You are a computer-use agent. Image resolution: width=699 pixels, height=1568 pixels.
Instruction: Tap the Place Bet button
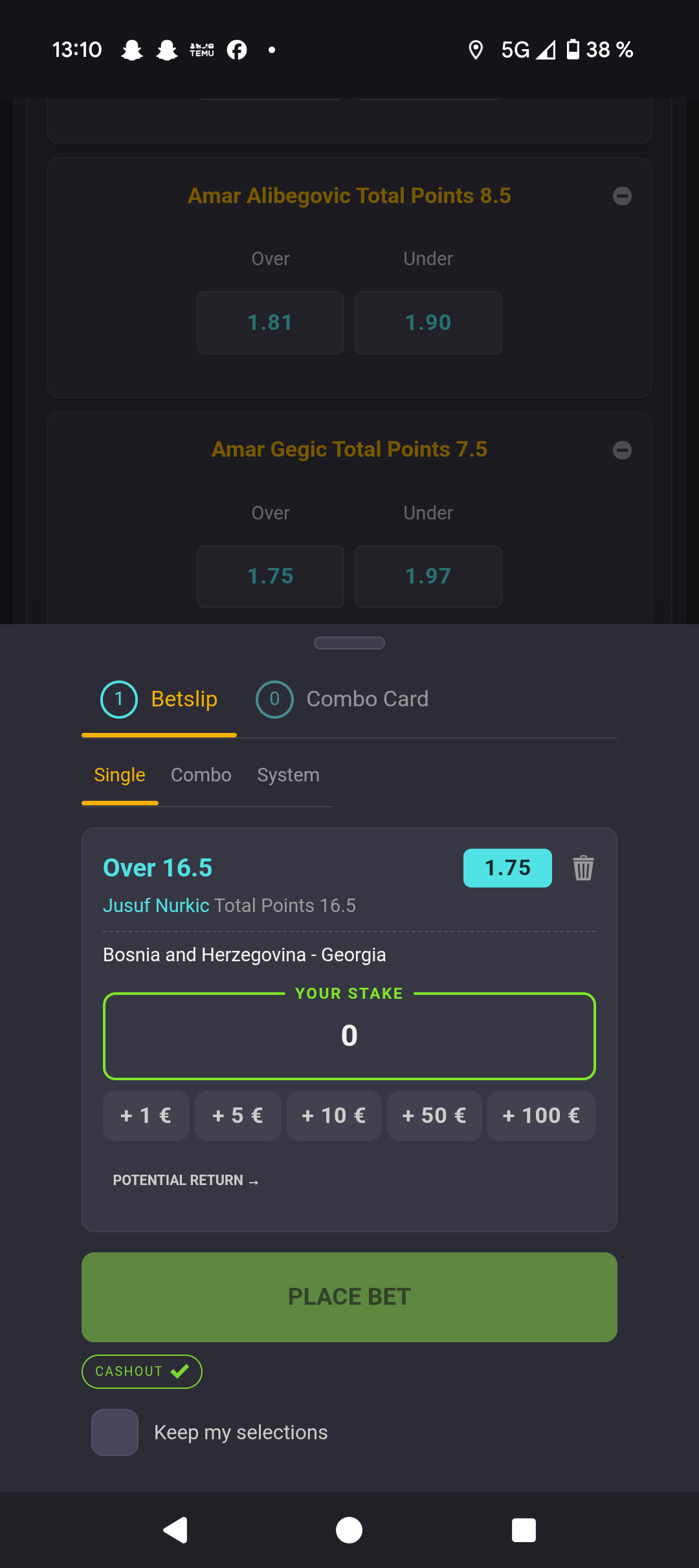[349, 1297]
